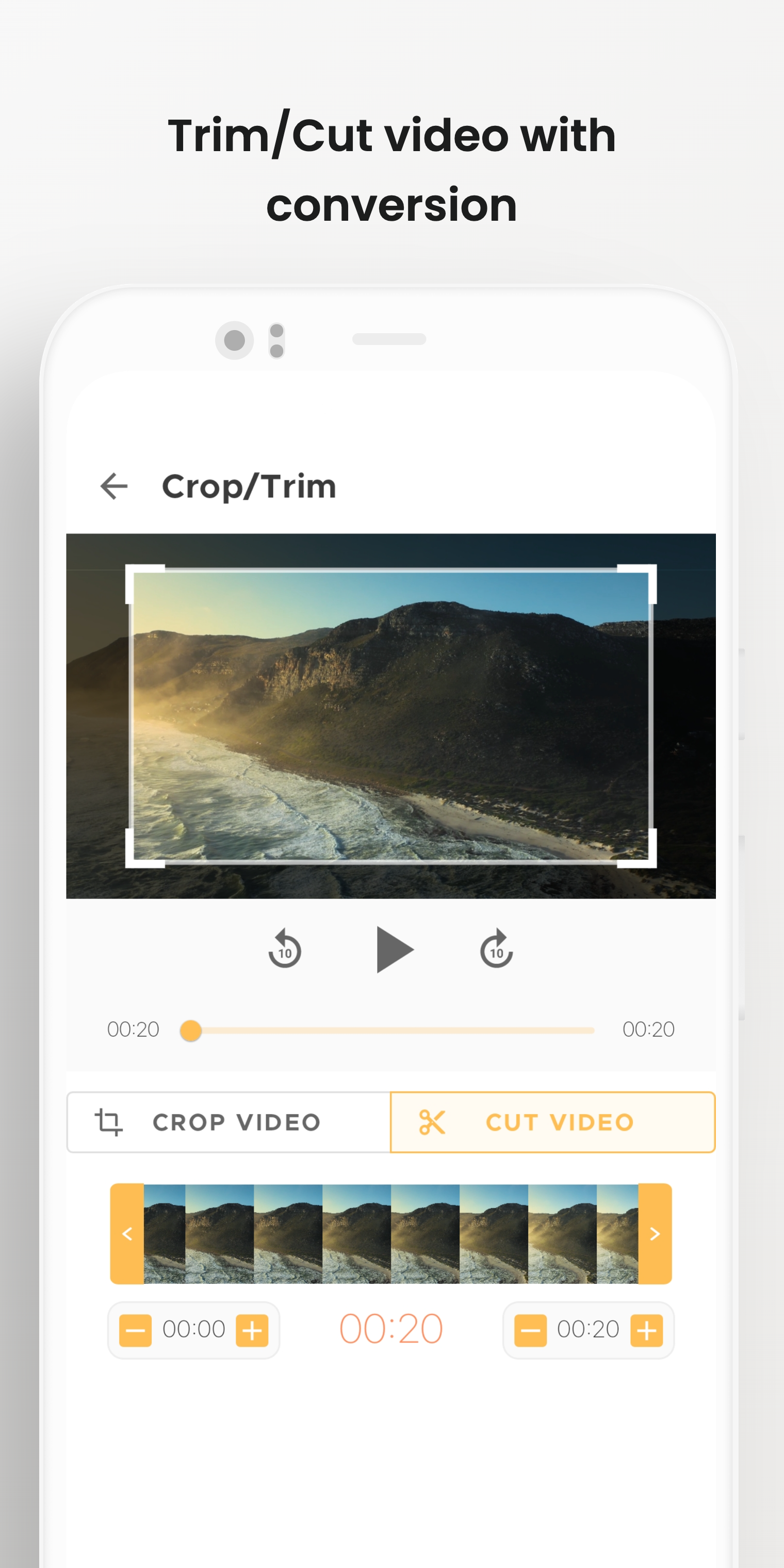
Task: Increase the start time with the plus button
Action: [x=253, y=1329]
